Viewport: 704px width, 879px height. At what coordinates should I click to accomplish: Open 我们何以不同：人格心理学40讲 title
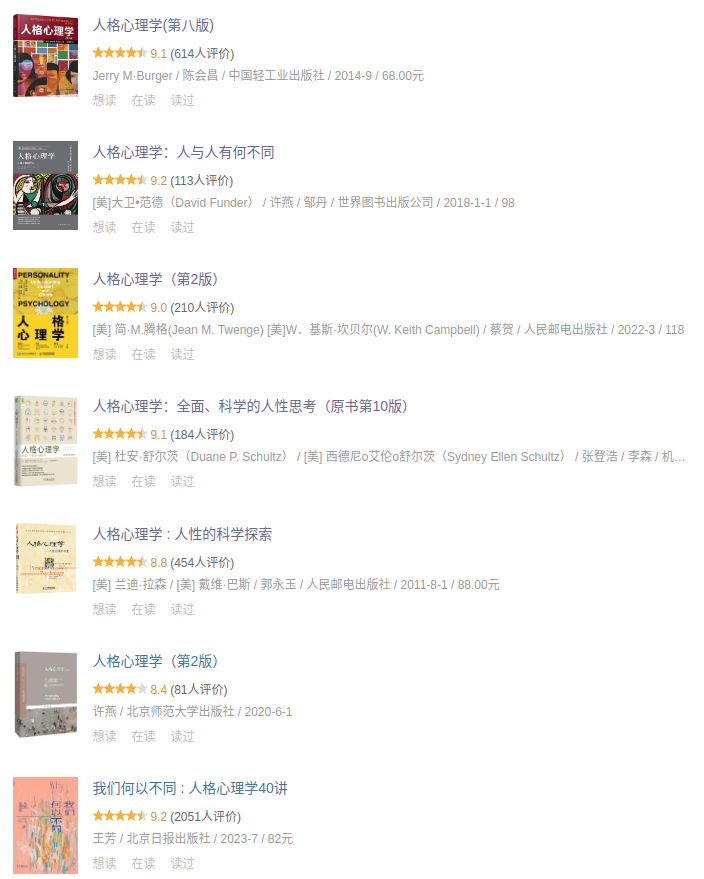click(190, 788)
